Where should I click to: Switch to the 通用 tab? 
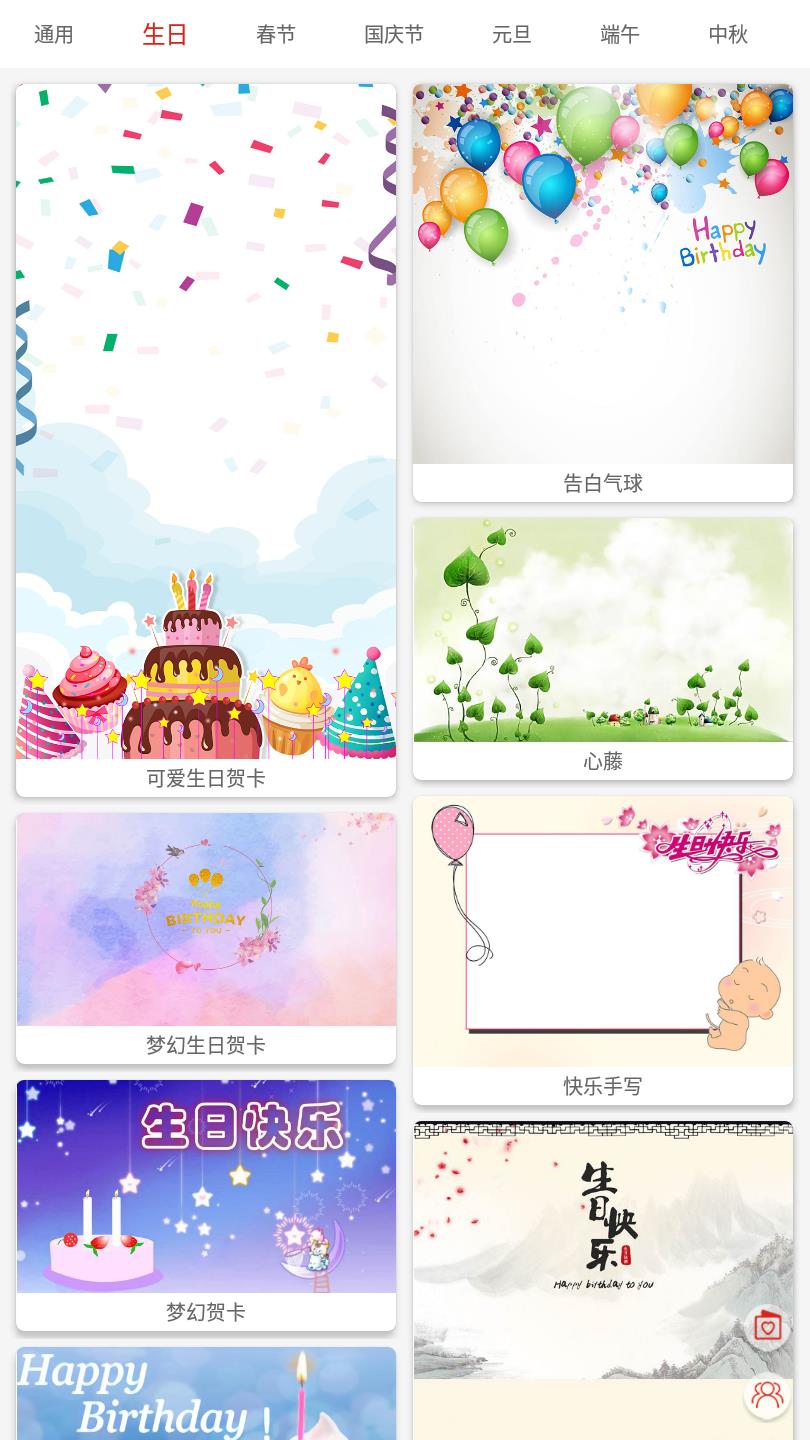point(54,34)
